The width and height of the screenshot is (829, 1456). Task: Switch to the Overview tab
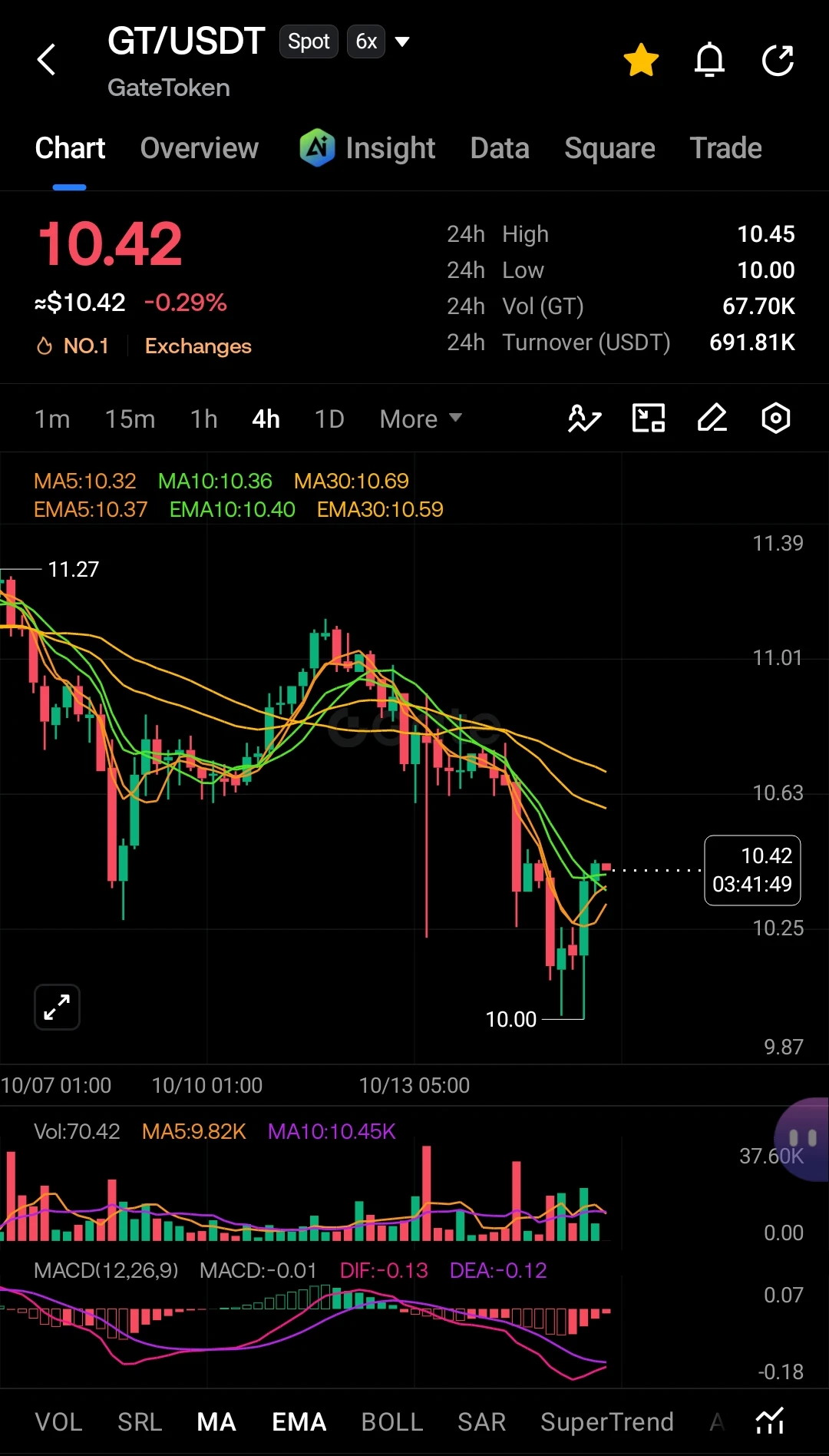pyautogui.click(x=200, y=148)
